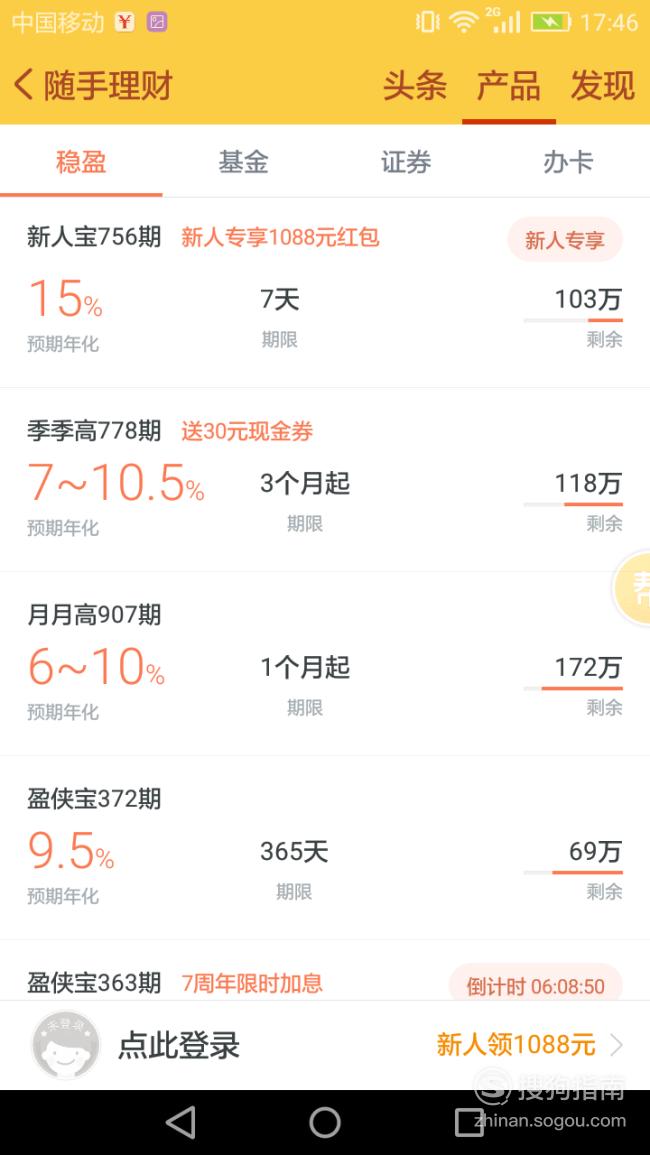The height and width of the screenshot is (1155, 650).
Task: Open the 证券 category
Action: point(406,162)
